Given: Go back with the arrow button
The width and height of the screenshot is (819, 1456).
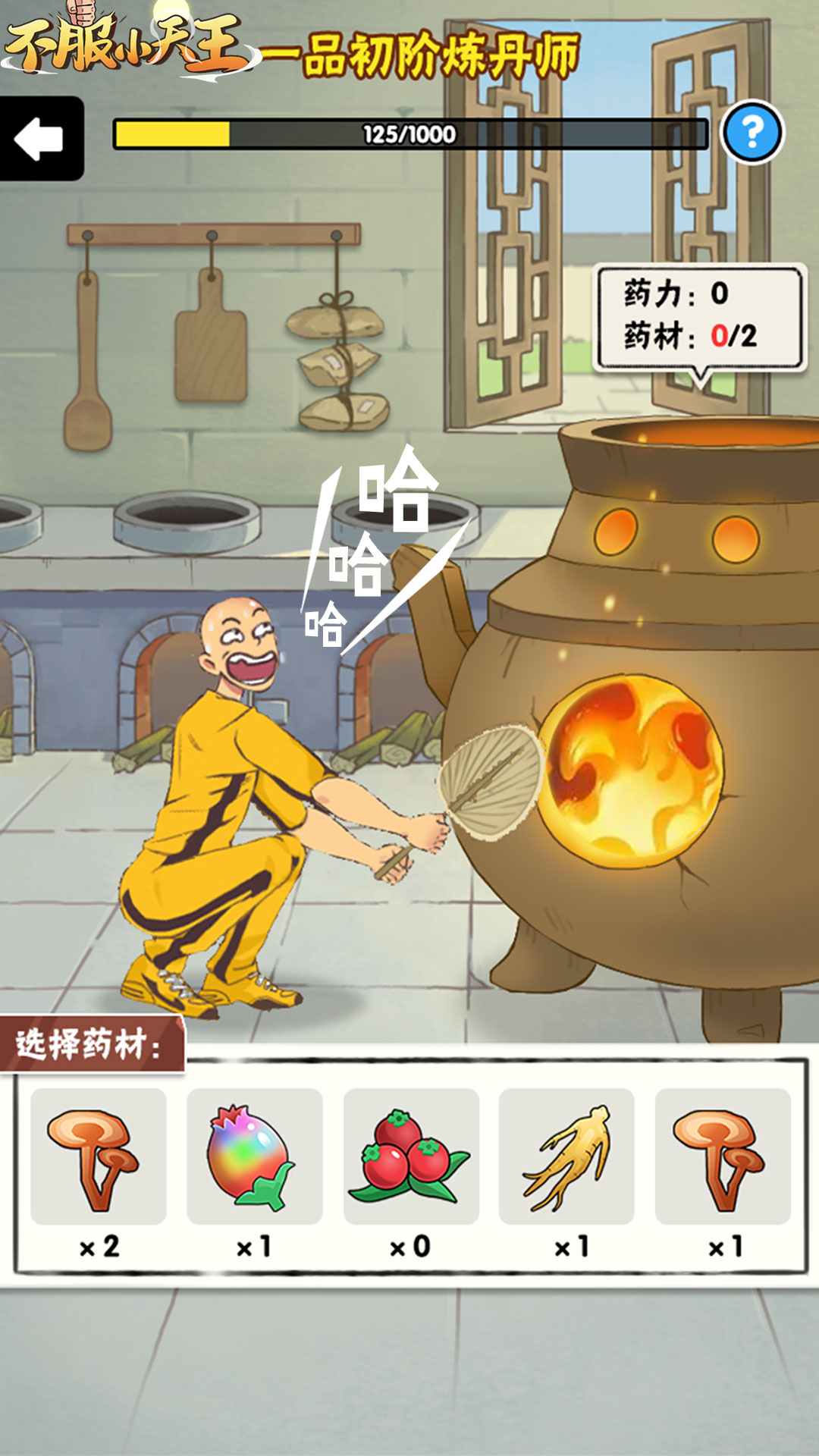Looking at the screenshot, I should (x=39, y=139).
